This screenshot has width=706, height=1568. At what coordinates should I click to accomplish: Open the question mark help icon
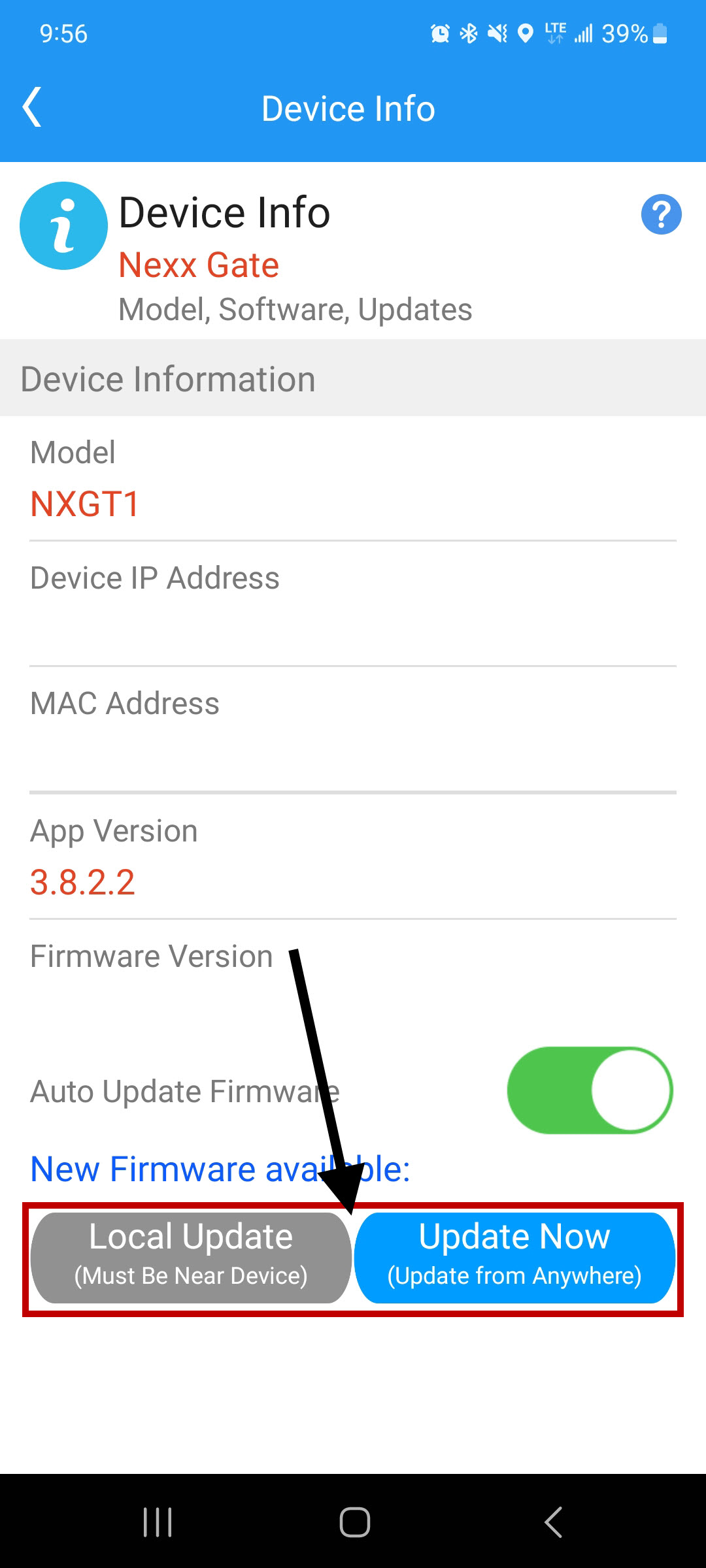point(661,214)
